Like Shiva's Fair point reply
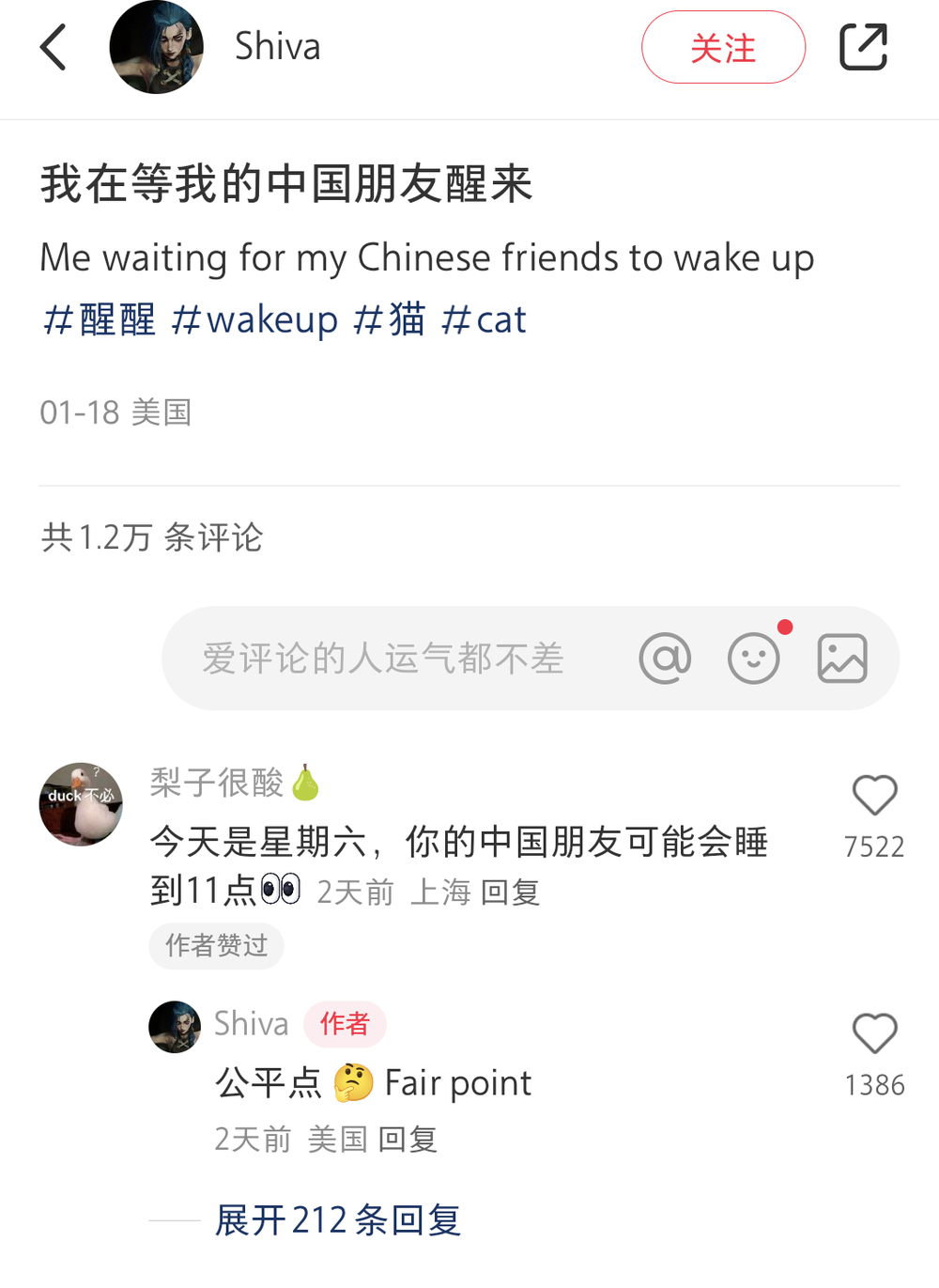This screenshot has width=939, height=1288. click(874, 1034)
